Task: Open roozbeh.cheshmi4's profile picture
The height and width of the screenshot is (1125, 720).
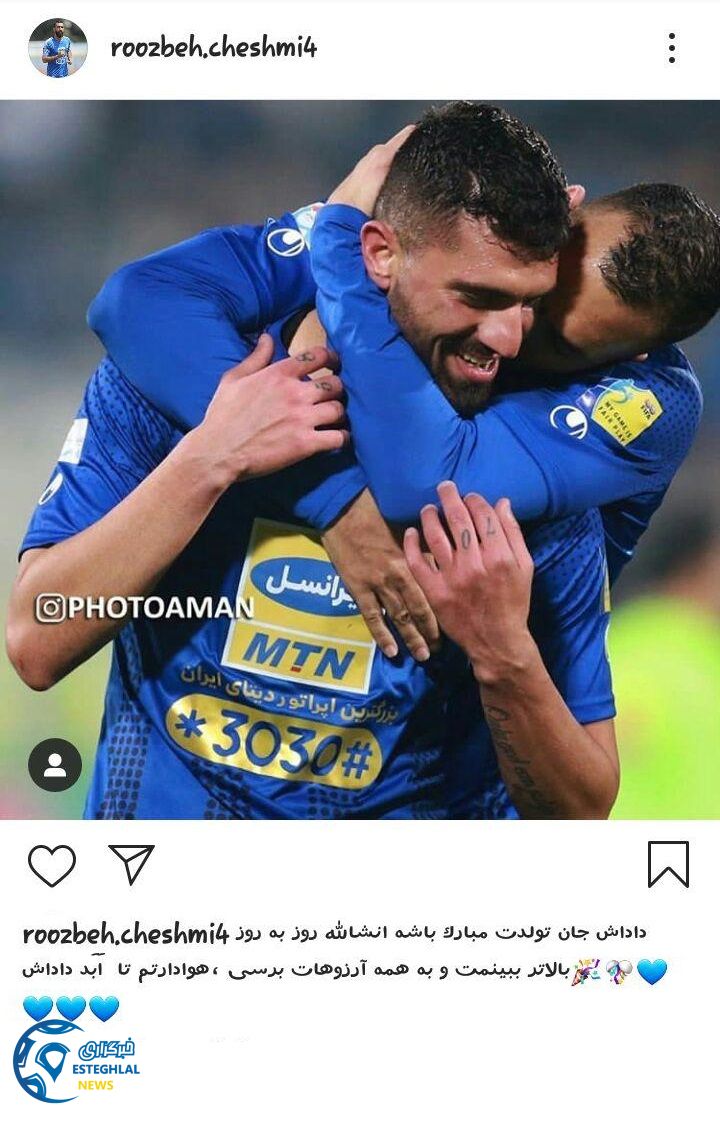Action: pyautogui.click(x=57, y=48)
